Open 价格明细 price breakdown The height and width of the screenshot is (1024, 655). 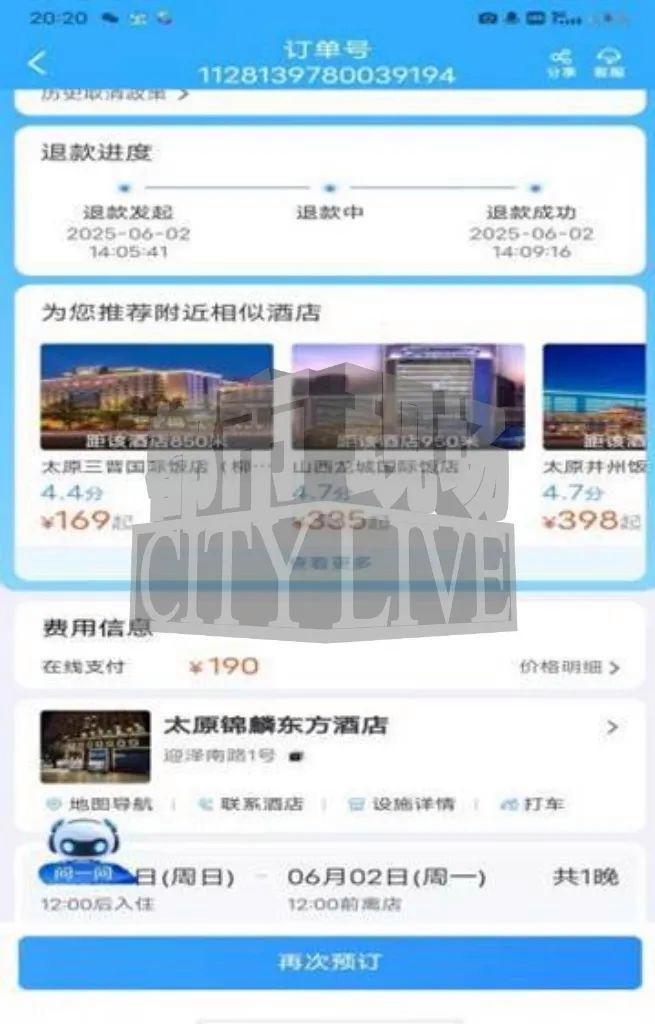pos(570,667)
